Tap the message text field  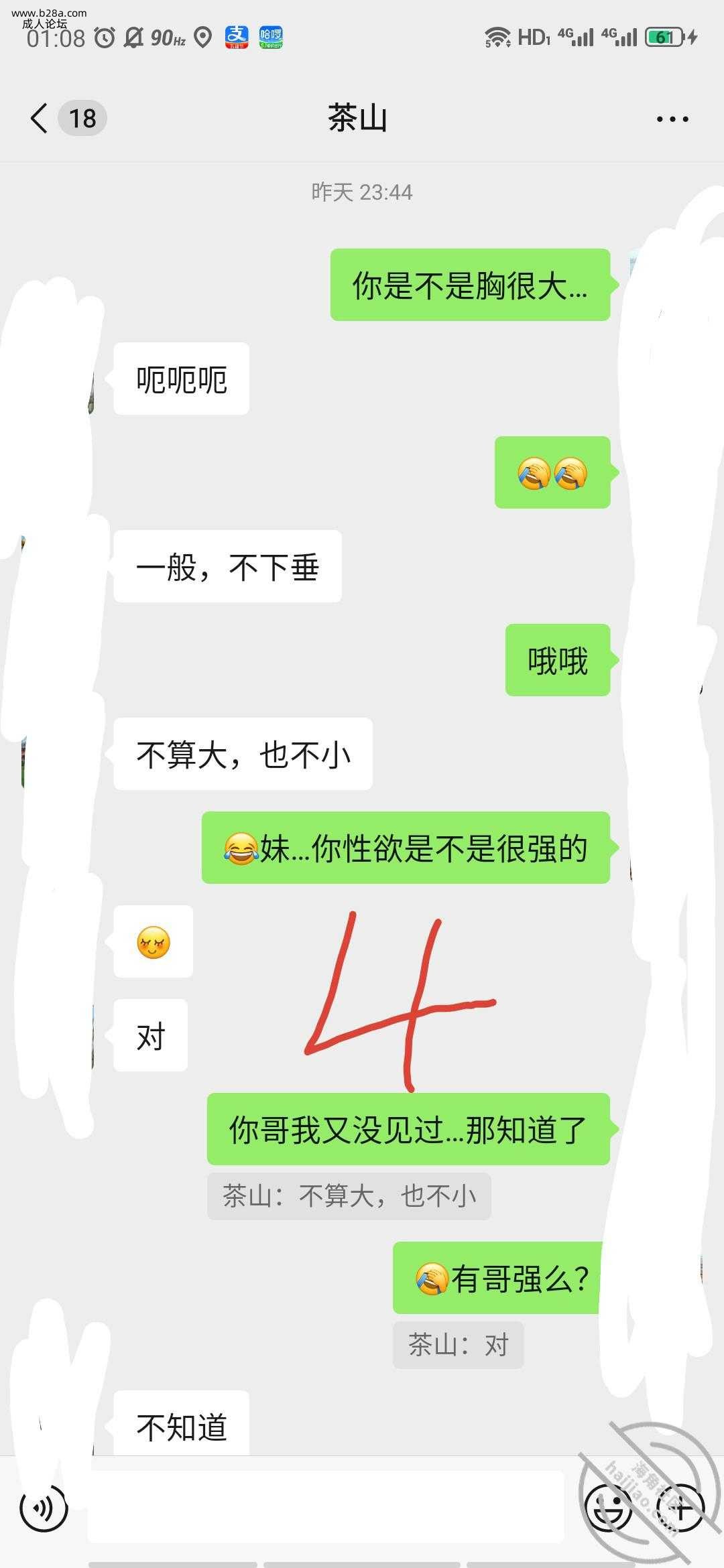[326, 1508]
